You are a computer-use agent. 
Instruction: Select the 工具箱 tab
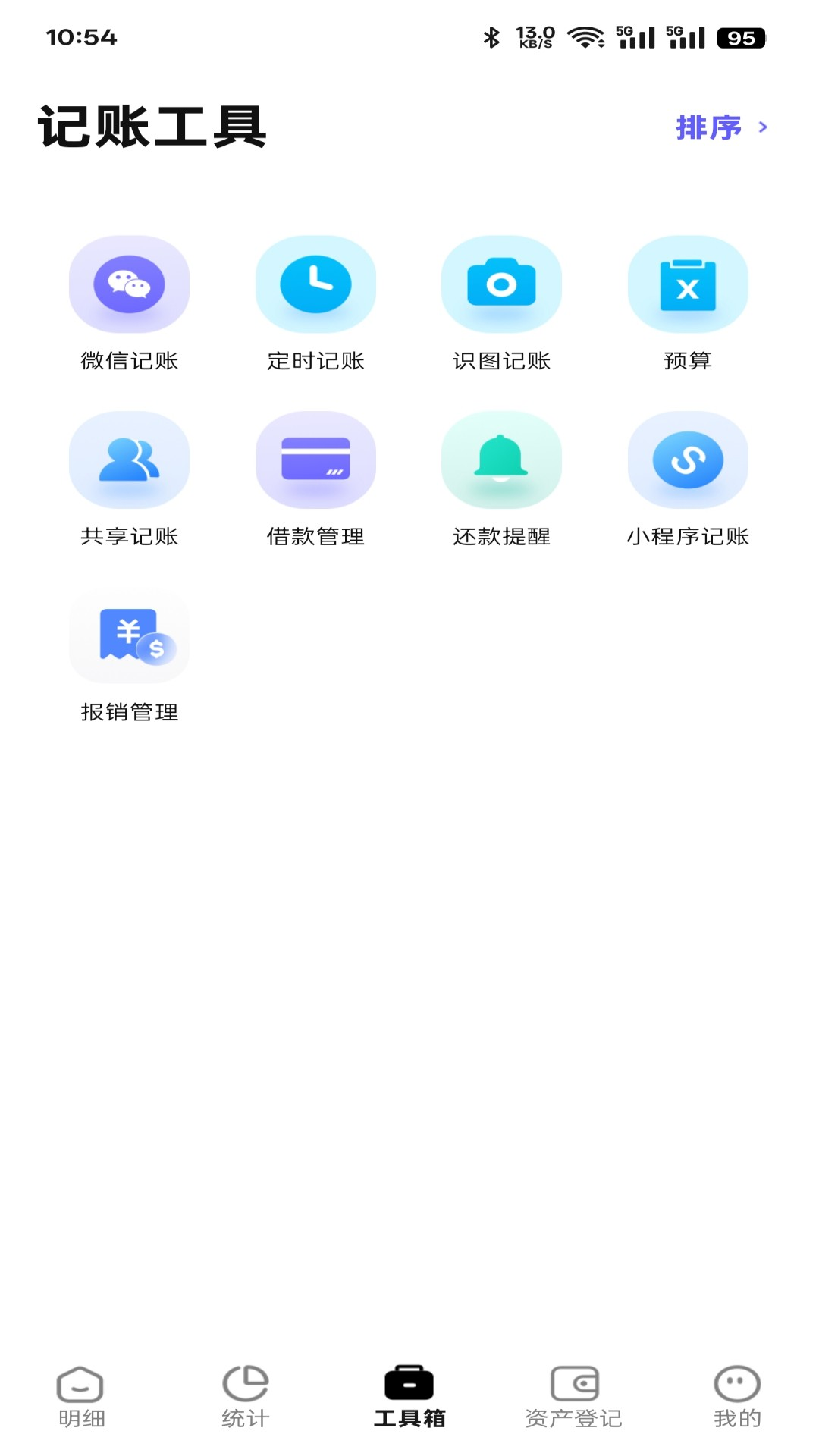pos(409,1397)
